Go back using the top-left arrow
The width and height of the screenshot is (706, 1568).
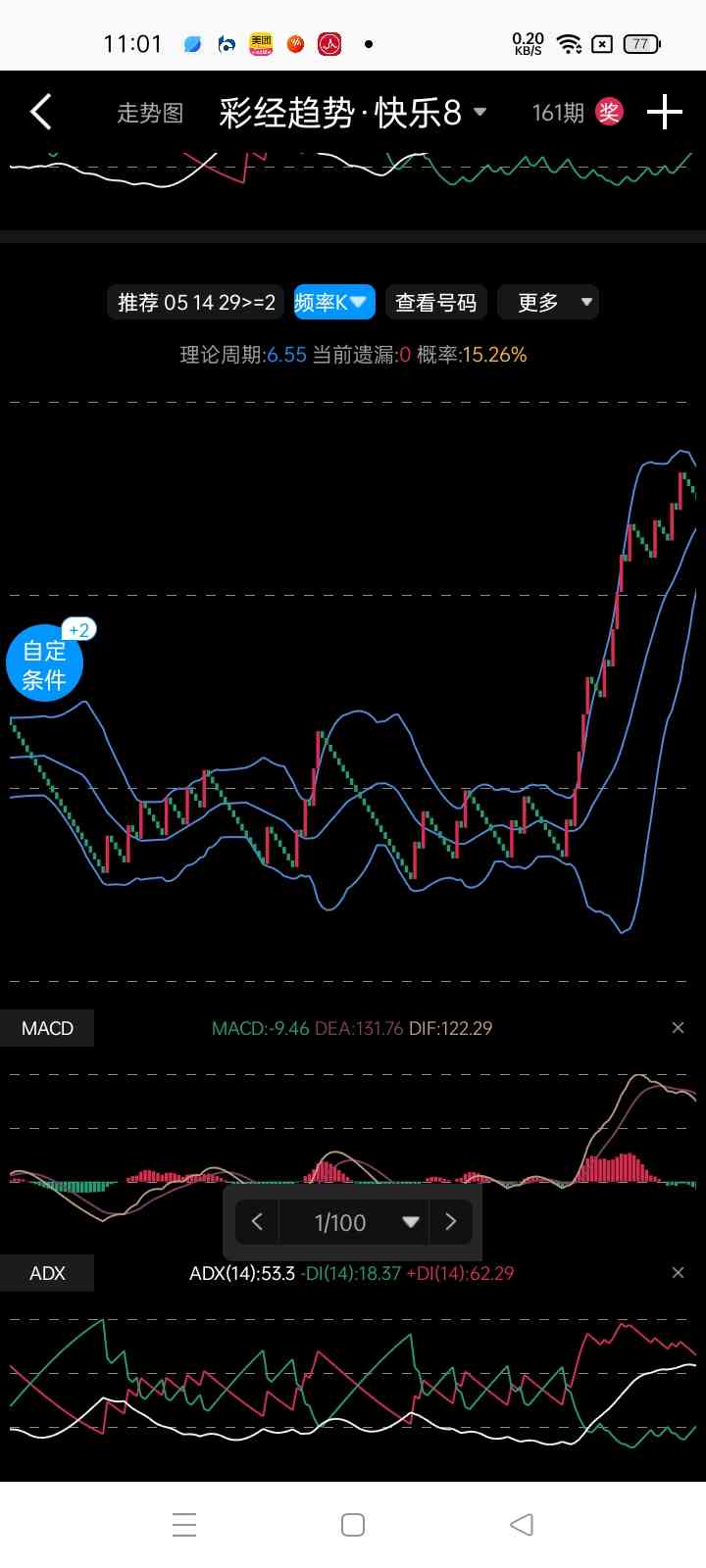[x=41, y=113]
